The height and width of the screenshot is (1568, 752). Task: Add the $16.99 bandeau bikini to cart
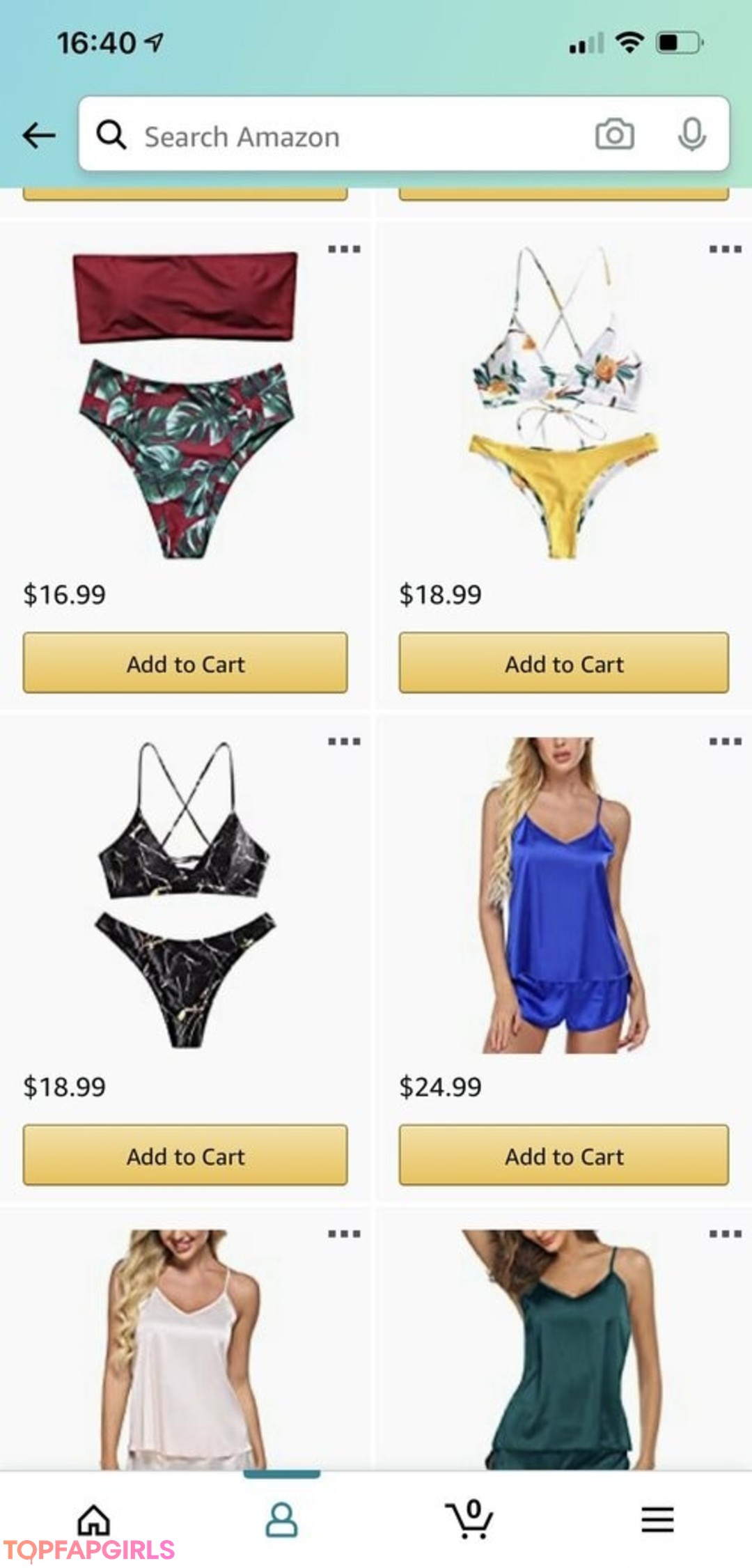coord(185,663)
